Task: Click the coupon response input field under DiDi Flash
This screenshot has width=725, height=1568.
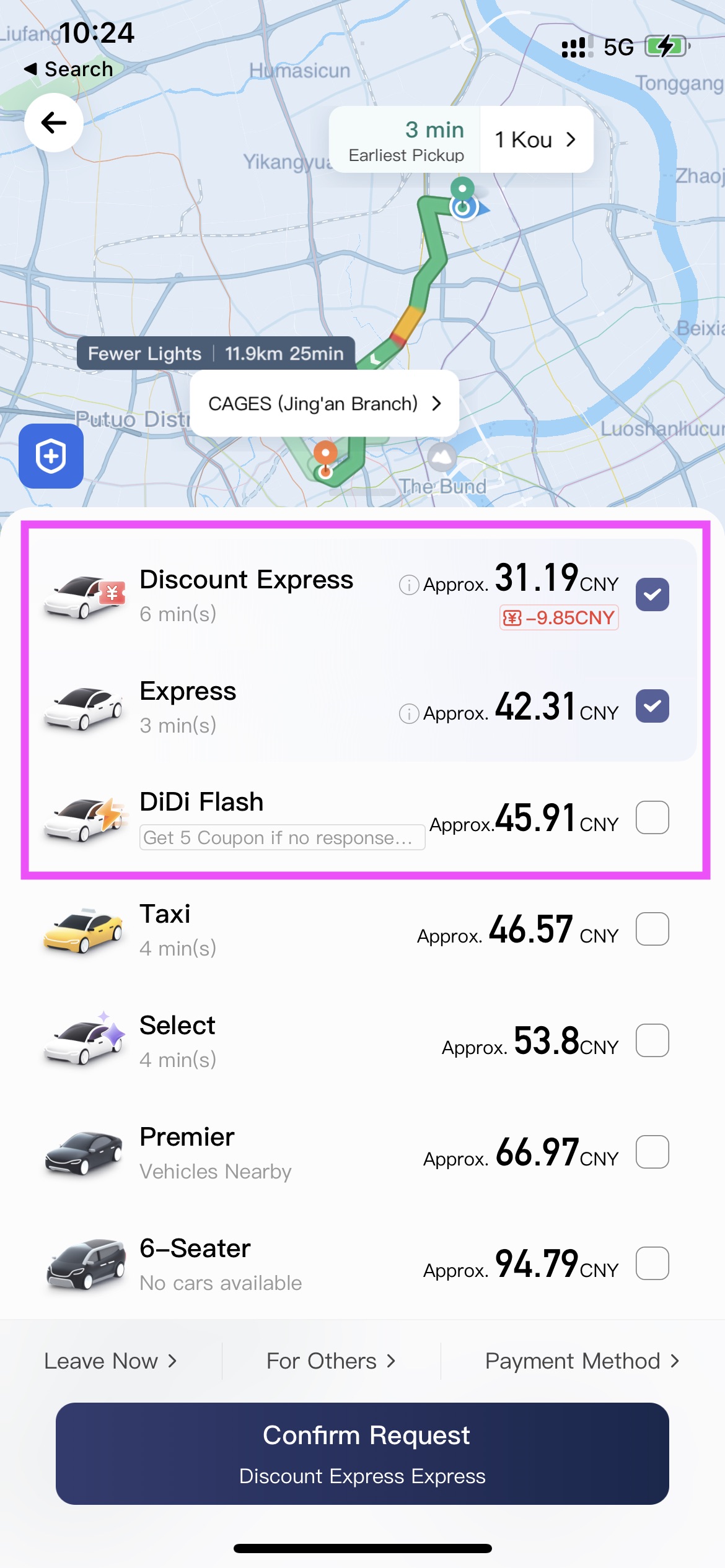Action: pos(282,837)
